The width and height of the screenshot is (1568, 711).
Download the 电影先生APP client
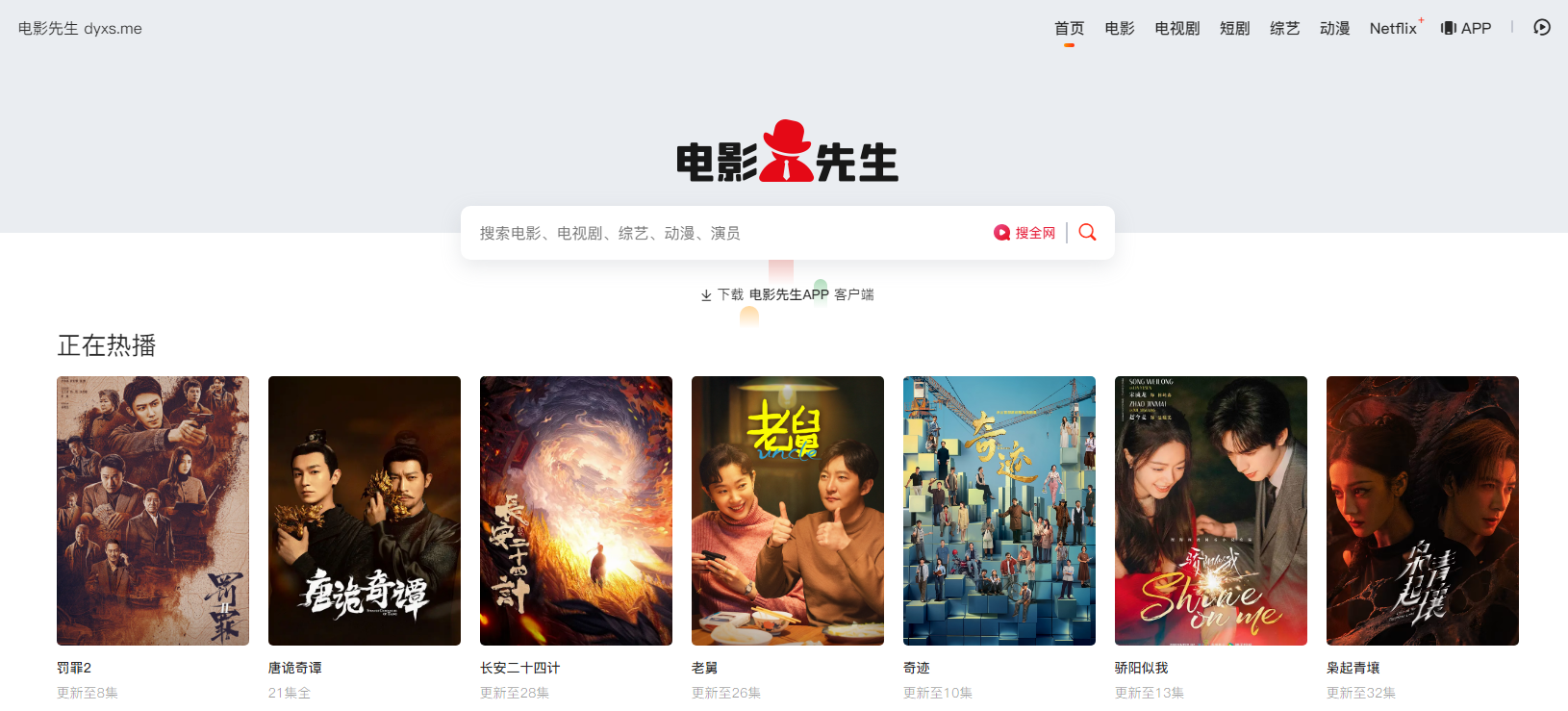[788, 294]
